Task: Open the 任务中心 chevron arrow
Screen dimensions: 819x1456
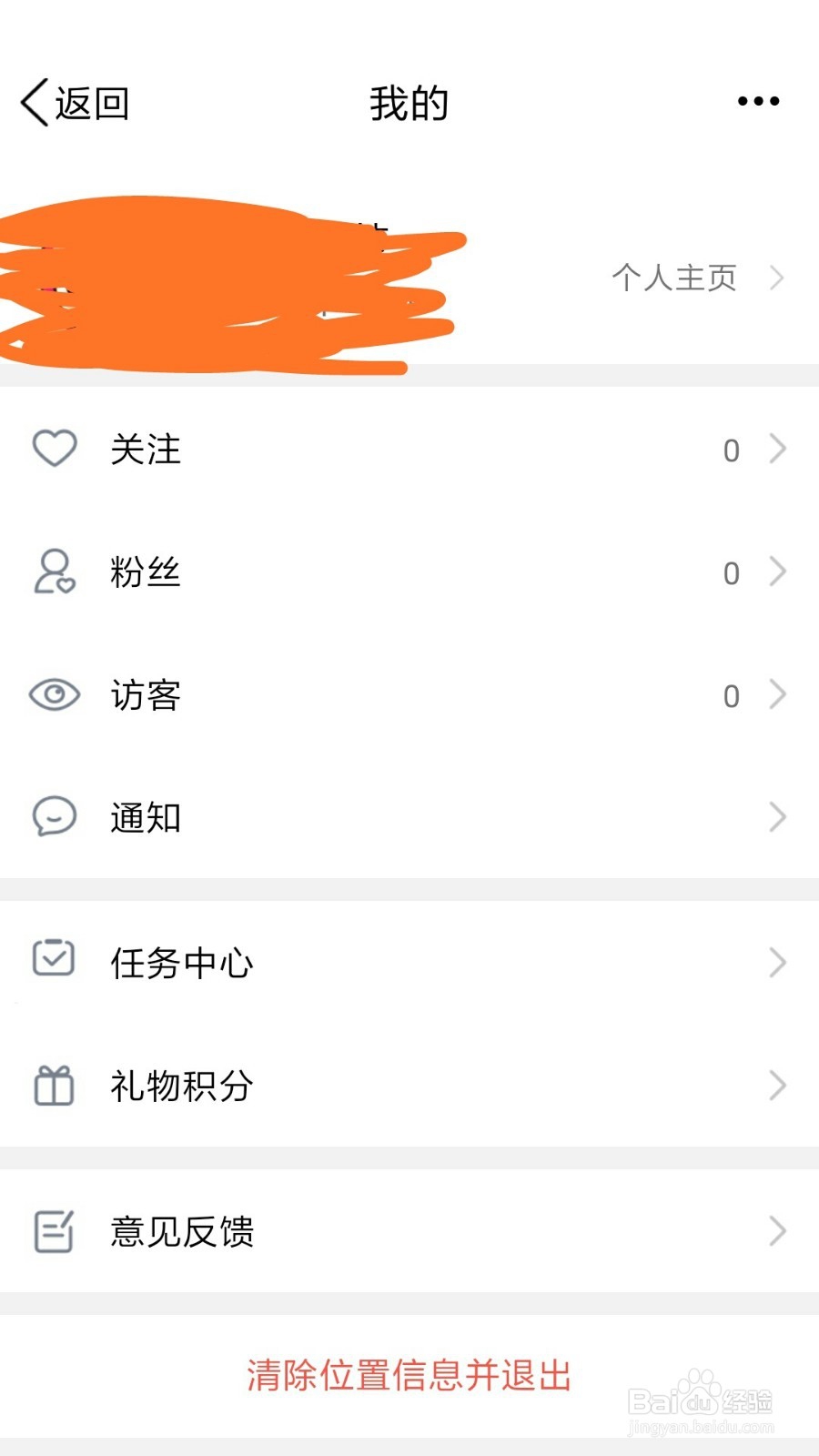Action: point(778,962)
